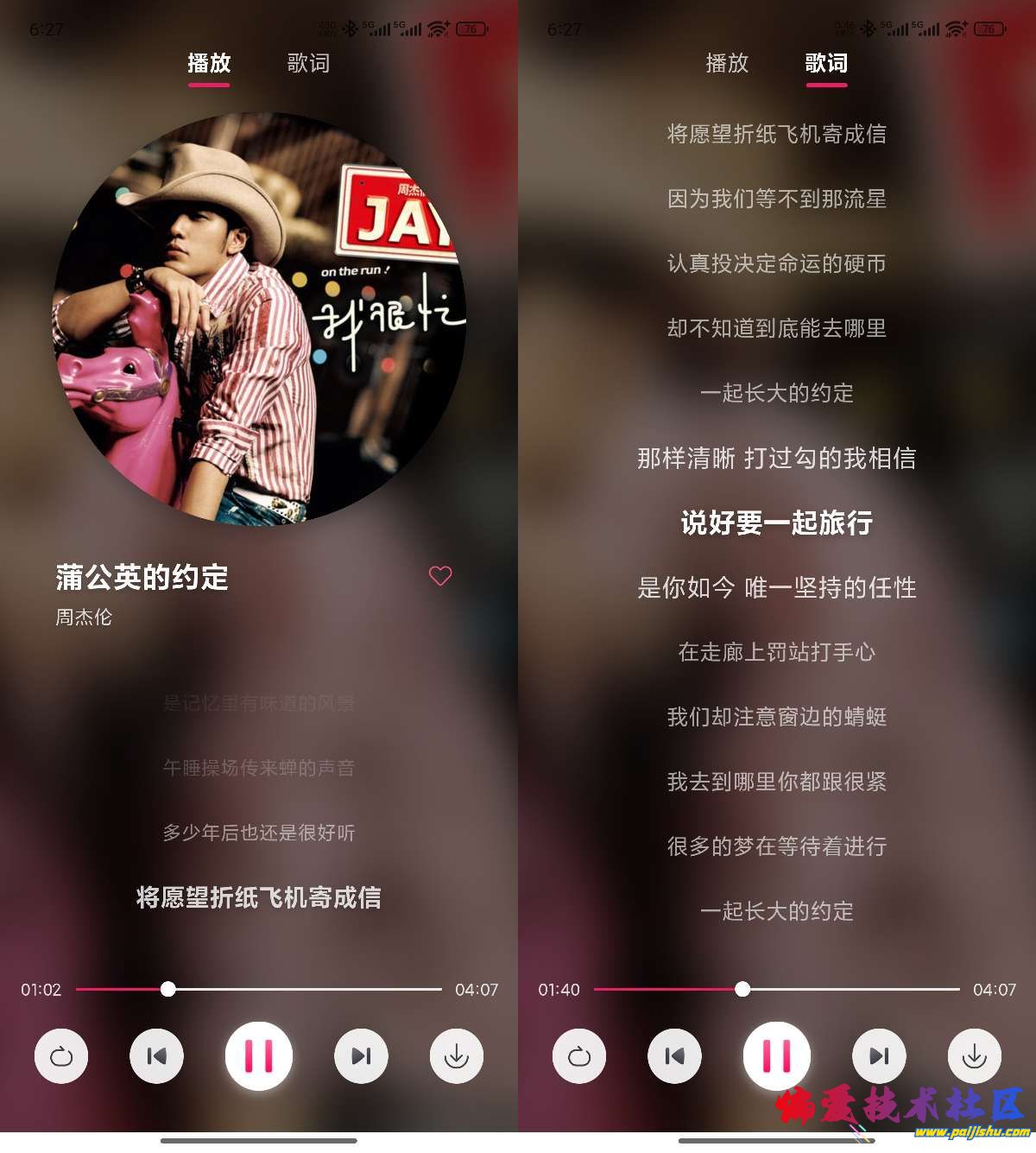
Task: Skip to next track on the lyrics screen
Action: pos(879,1055)
